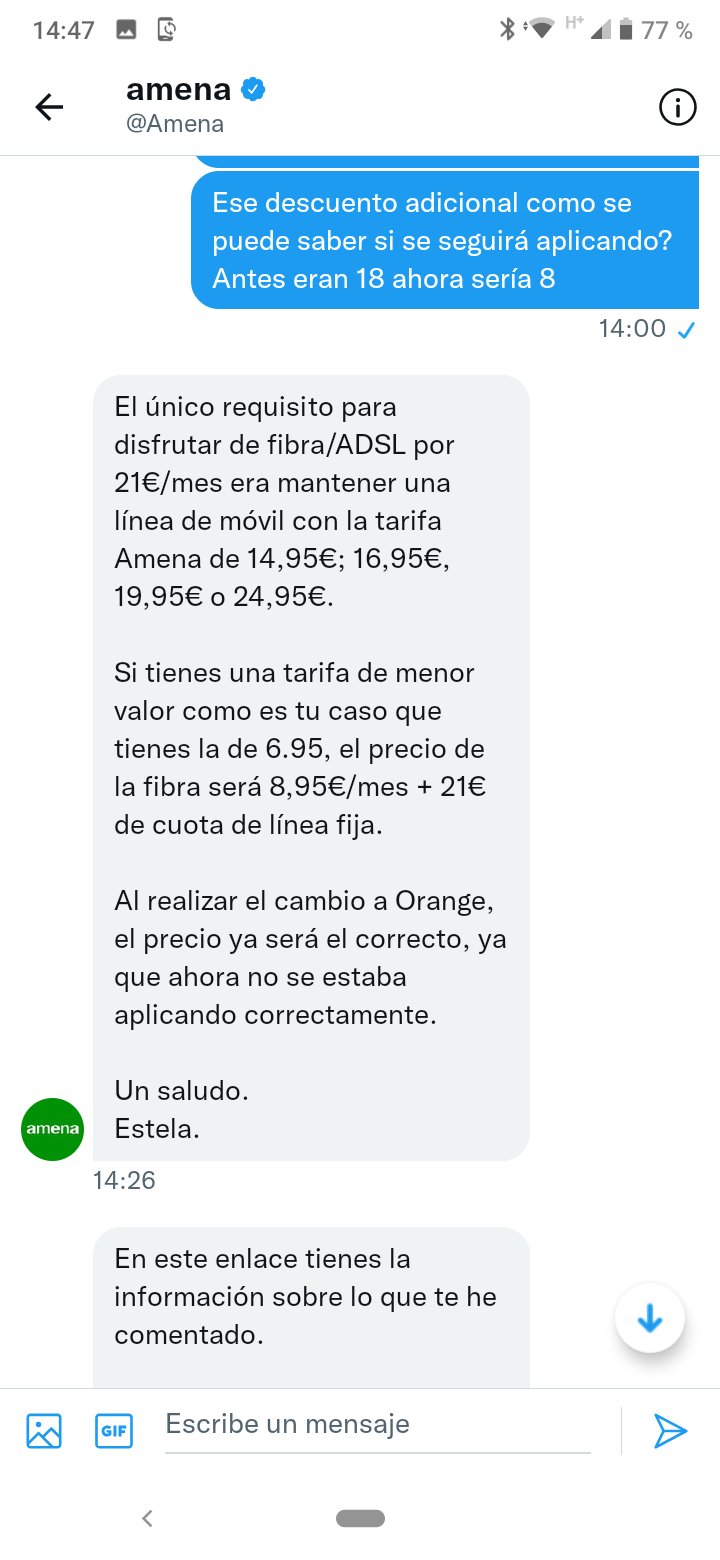The width and height of the screenshot is (720, 1560).
Task: Focus the "Escribe un mensaje" text field
Action: point(378,1425)
